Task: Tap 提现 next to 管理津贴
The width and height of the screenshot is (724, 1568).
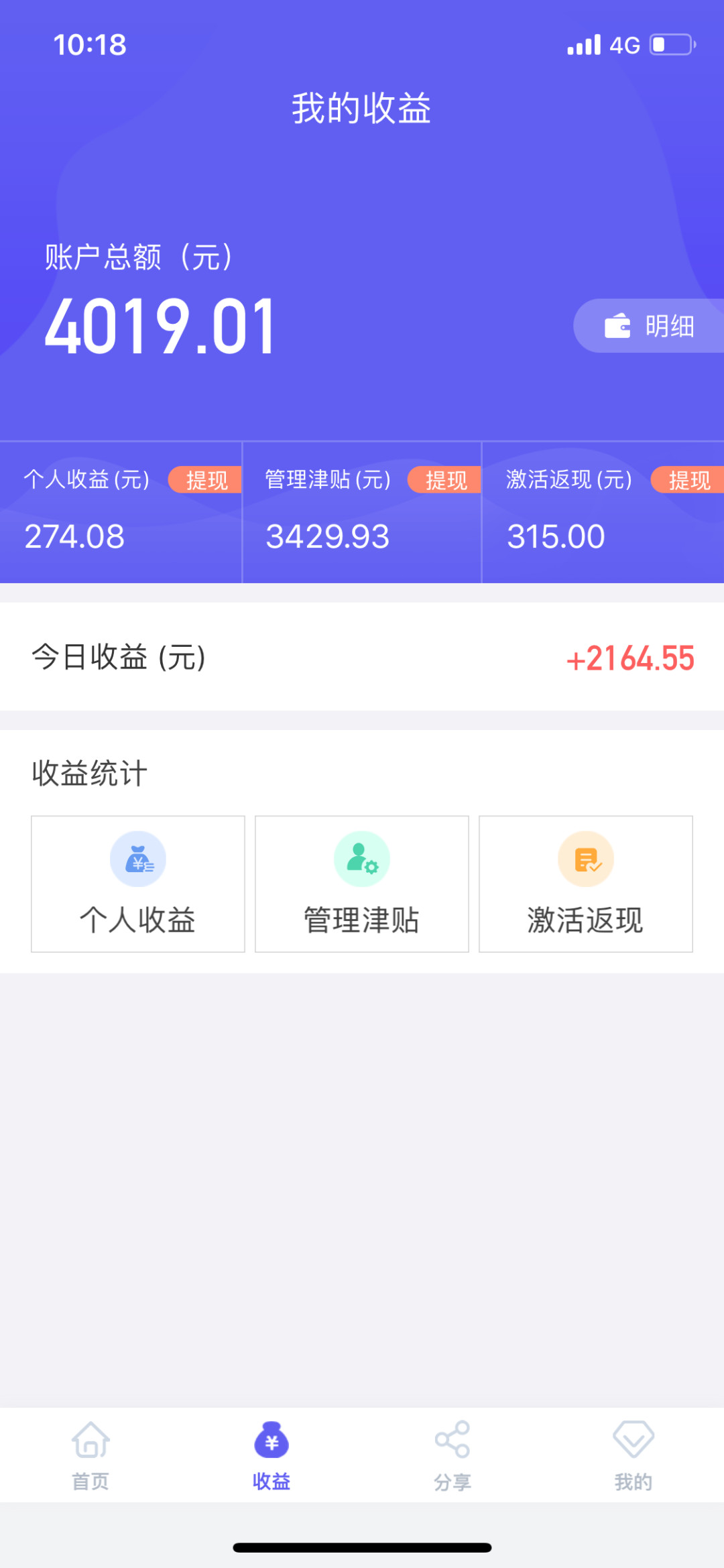Action: coord(445,481)
